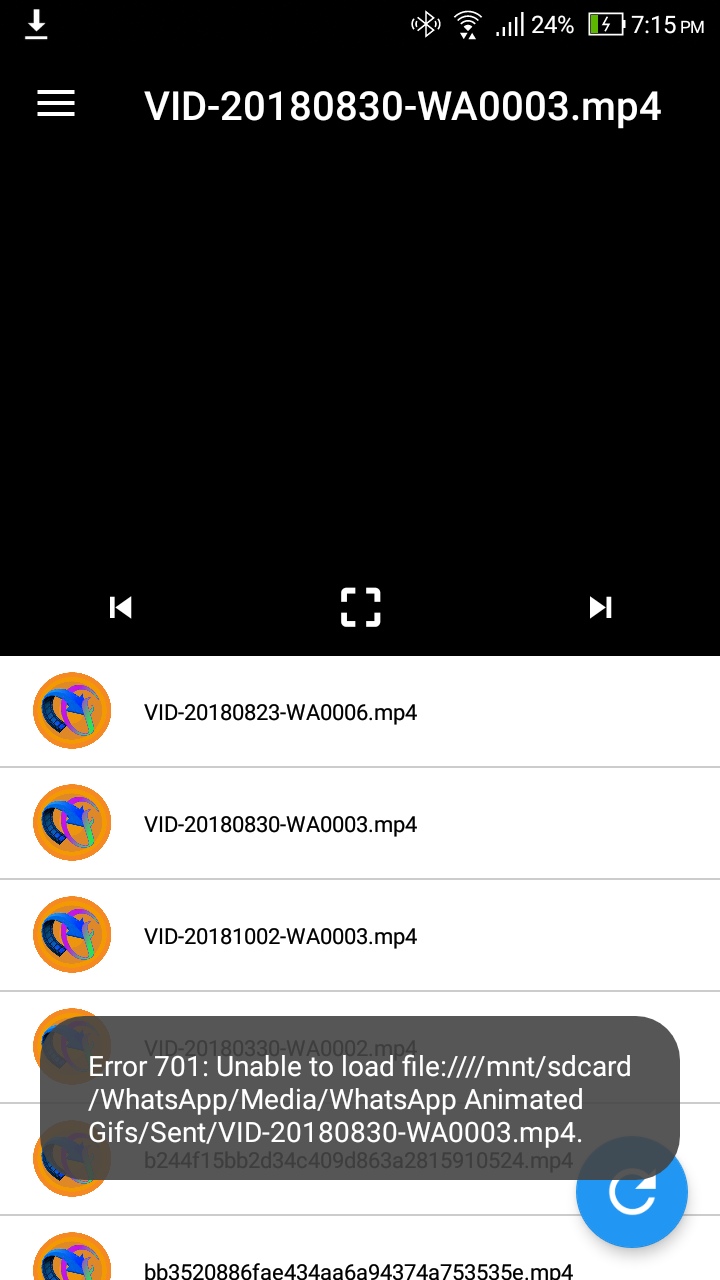Select VID-20180830-WA0003.mp4 in the list
Image resolution: width=720 pixels, height=1280 pixels.
(283, 824)
